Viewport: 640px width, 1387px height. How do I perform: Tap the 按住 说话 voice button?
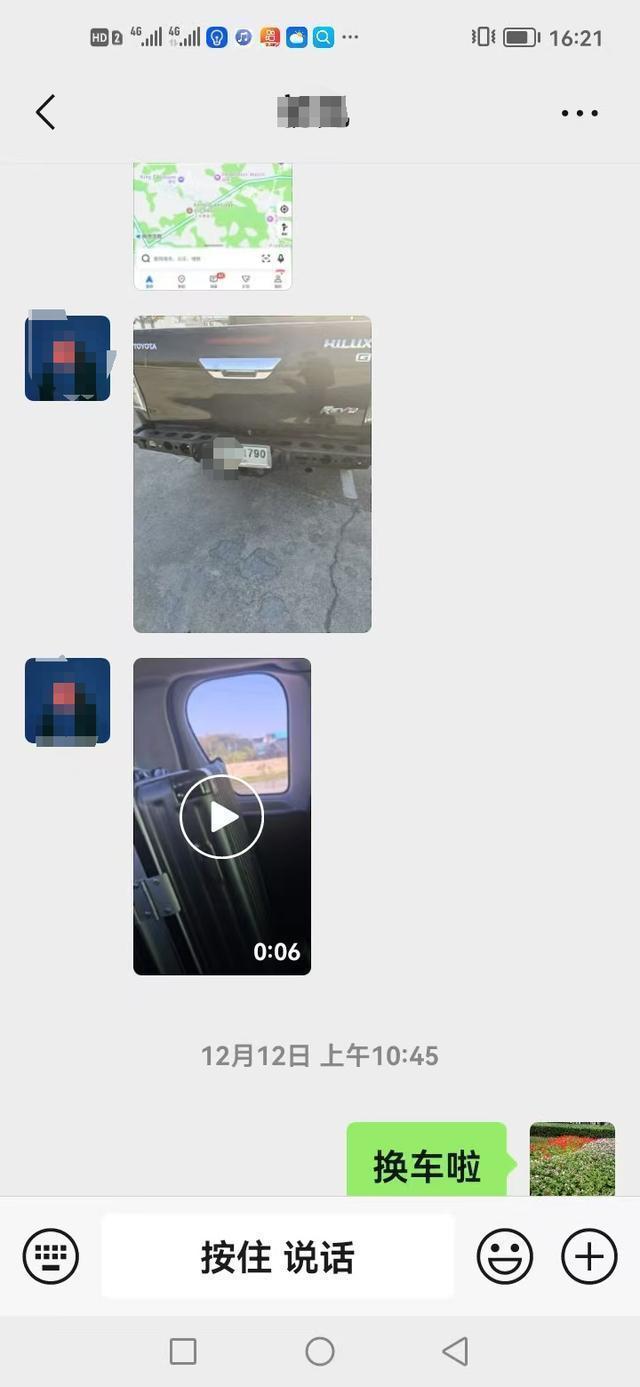click(278, 1256)
